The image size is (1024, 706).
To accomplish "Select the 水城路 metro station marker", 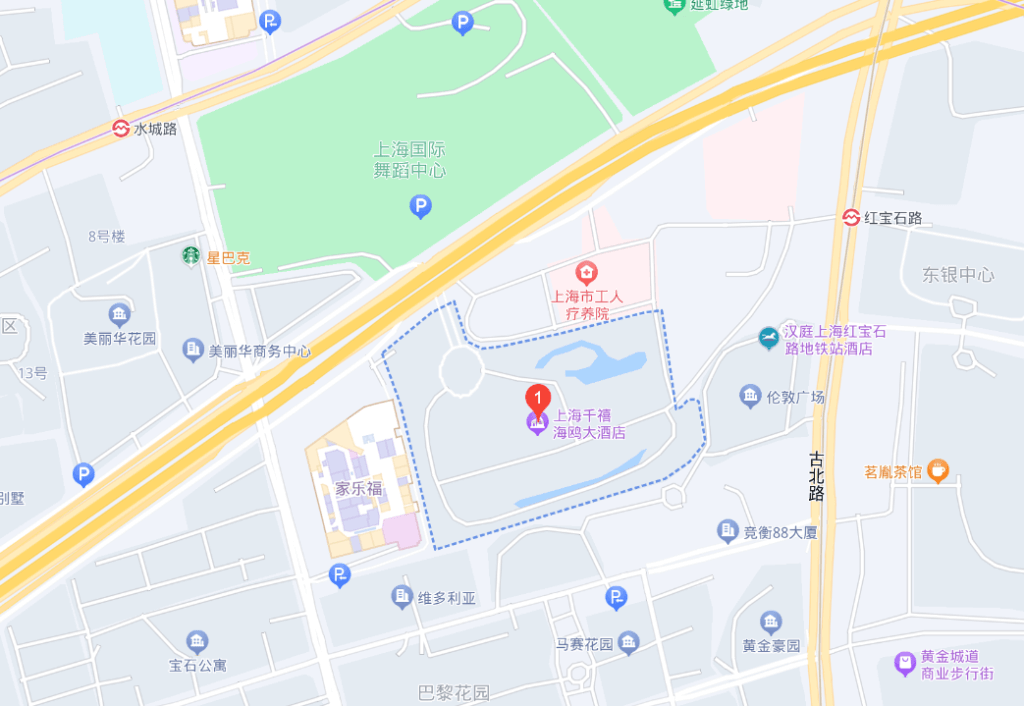I will click(120, 128).
